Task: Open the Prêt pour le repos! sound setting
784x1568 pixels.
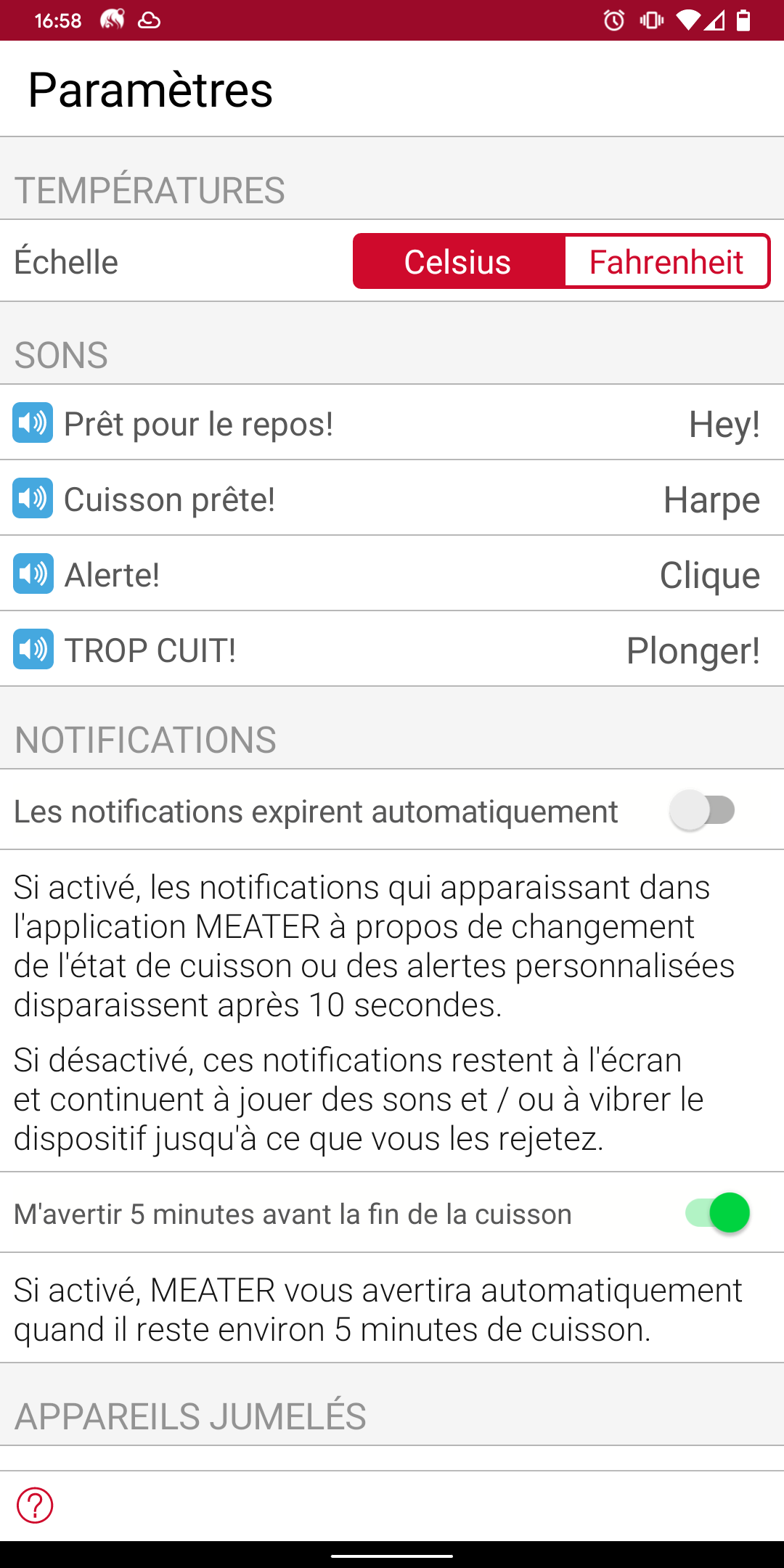Action: click(392, 422)
